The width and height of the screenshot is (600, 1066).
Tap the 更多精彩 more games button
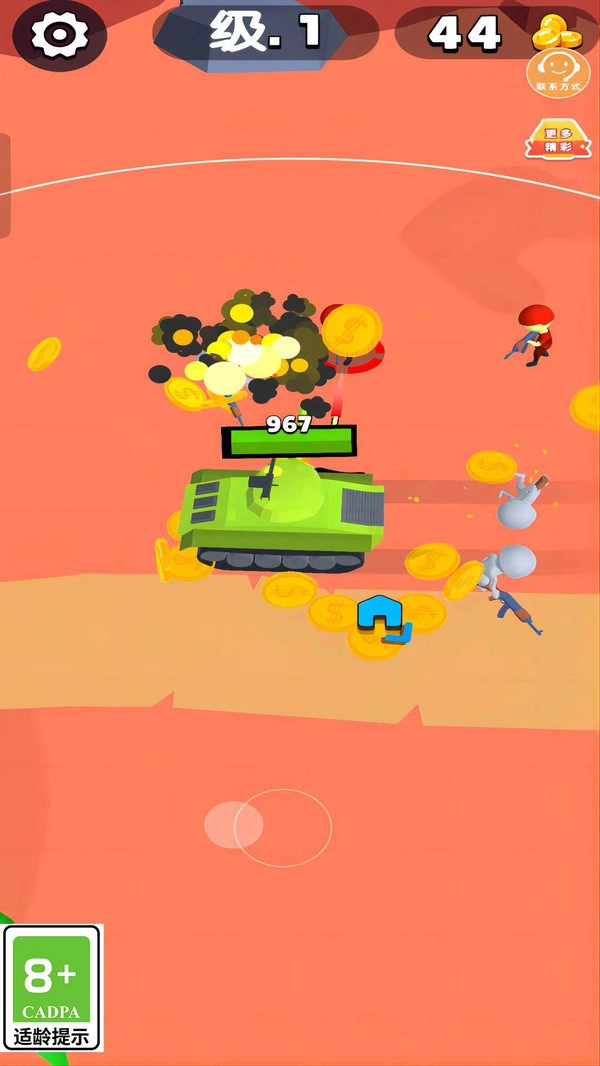pos(557,141)
